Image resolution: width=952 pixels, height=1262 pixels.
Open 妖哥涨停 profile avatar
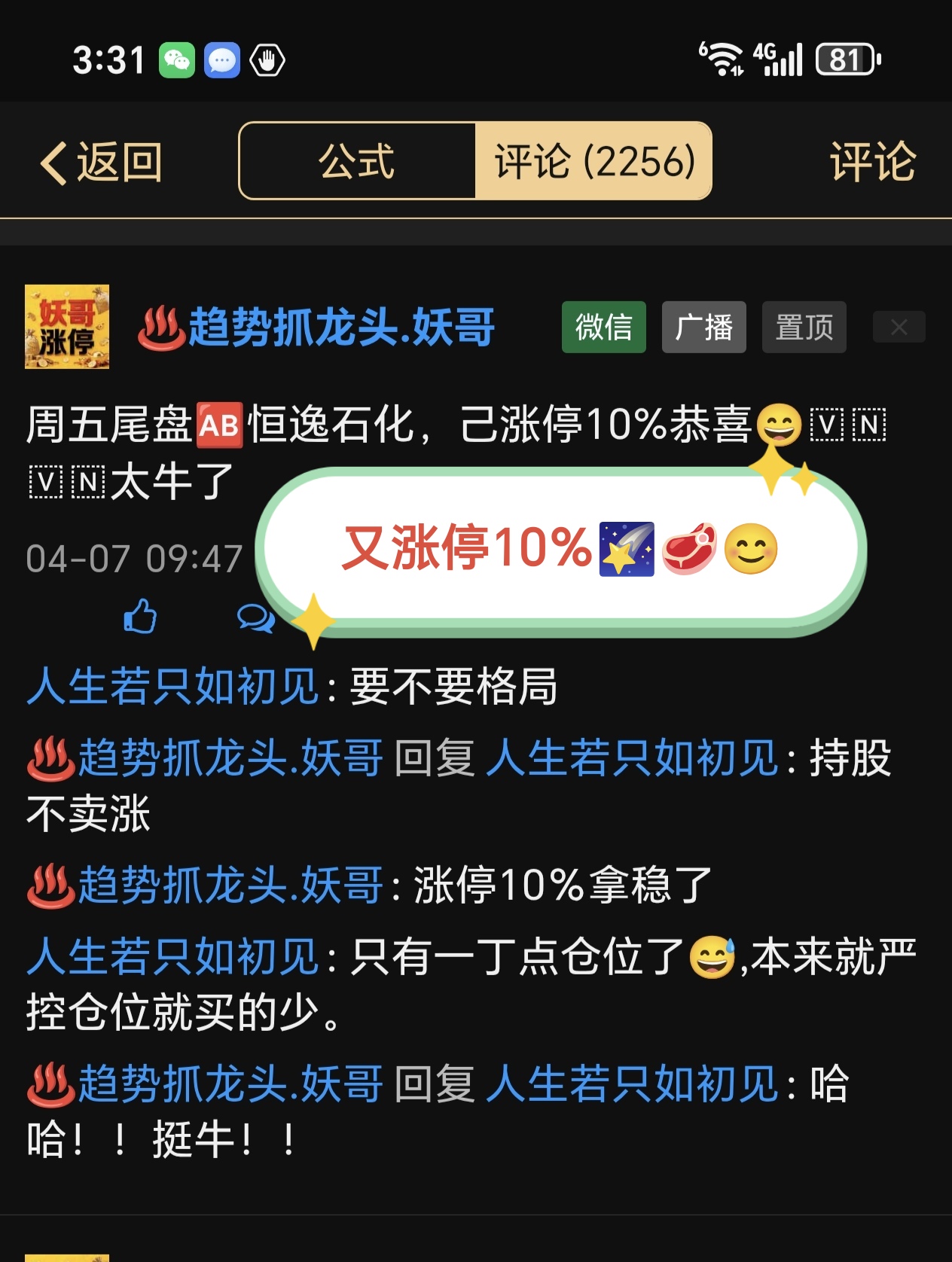coord(67,327)
